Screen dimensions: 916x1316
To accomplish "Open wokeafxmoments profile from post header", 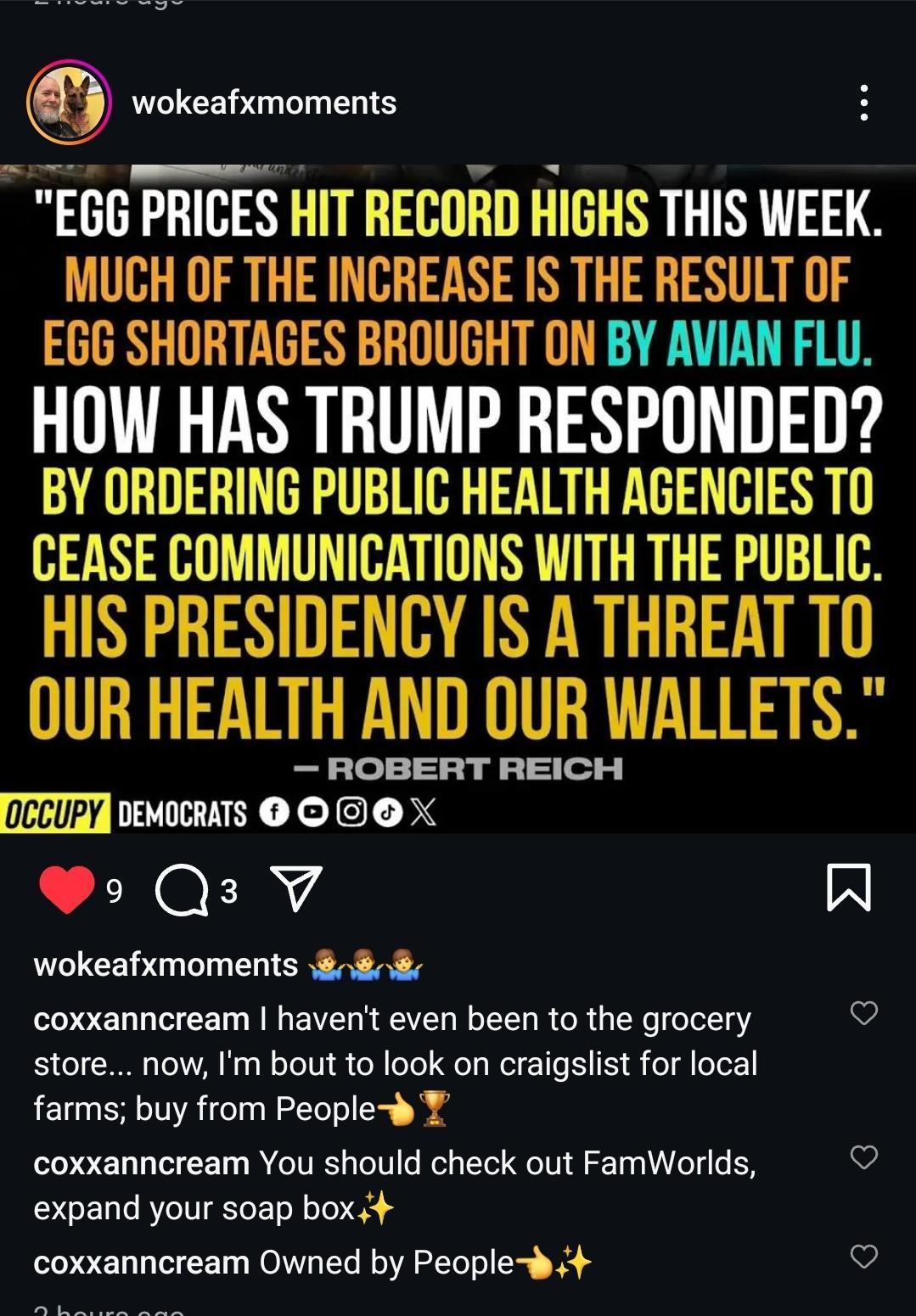I will pyautogui.click(x=264, y=103).
